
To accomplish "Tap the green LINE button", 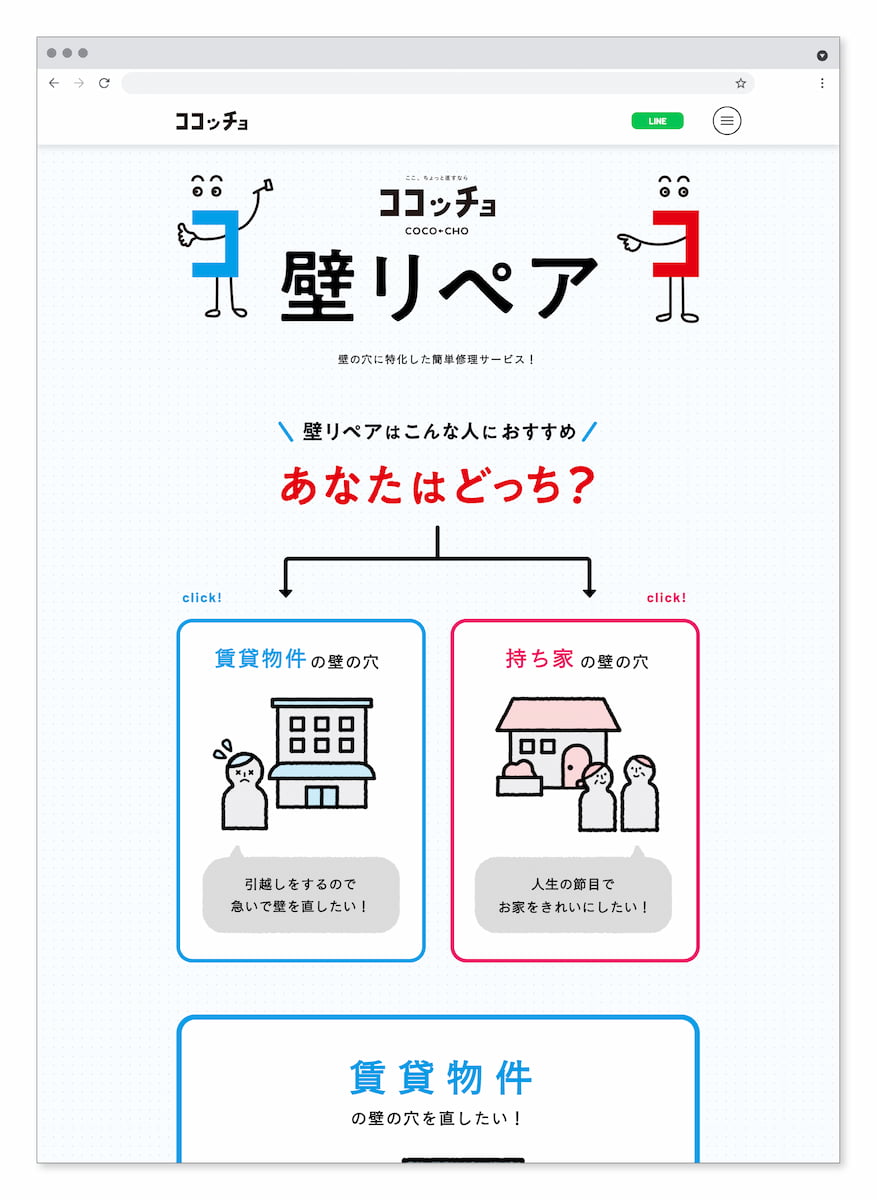I will pos(657,121).
